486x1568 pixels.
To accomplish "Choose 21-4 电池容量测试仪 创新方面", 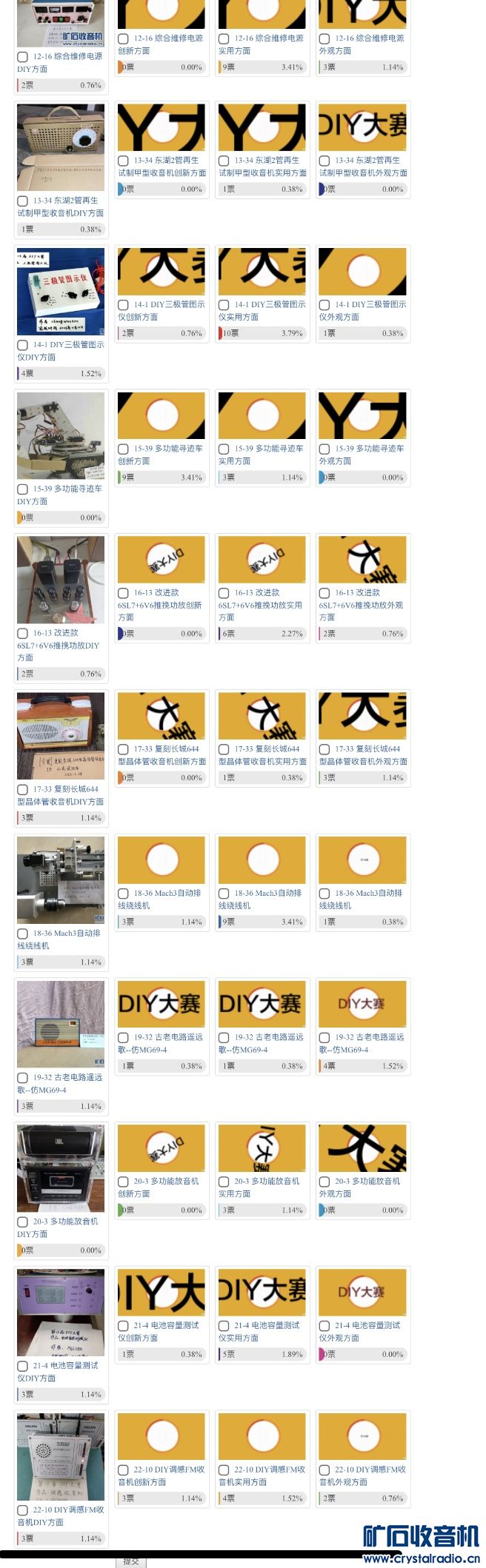I will point(124,1326).
